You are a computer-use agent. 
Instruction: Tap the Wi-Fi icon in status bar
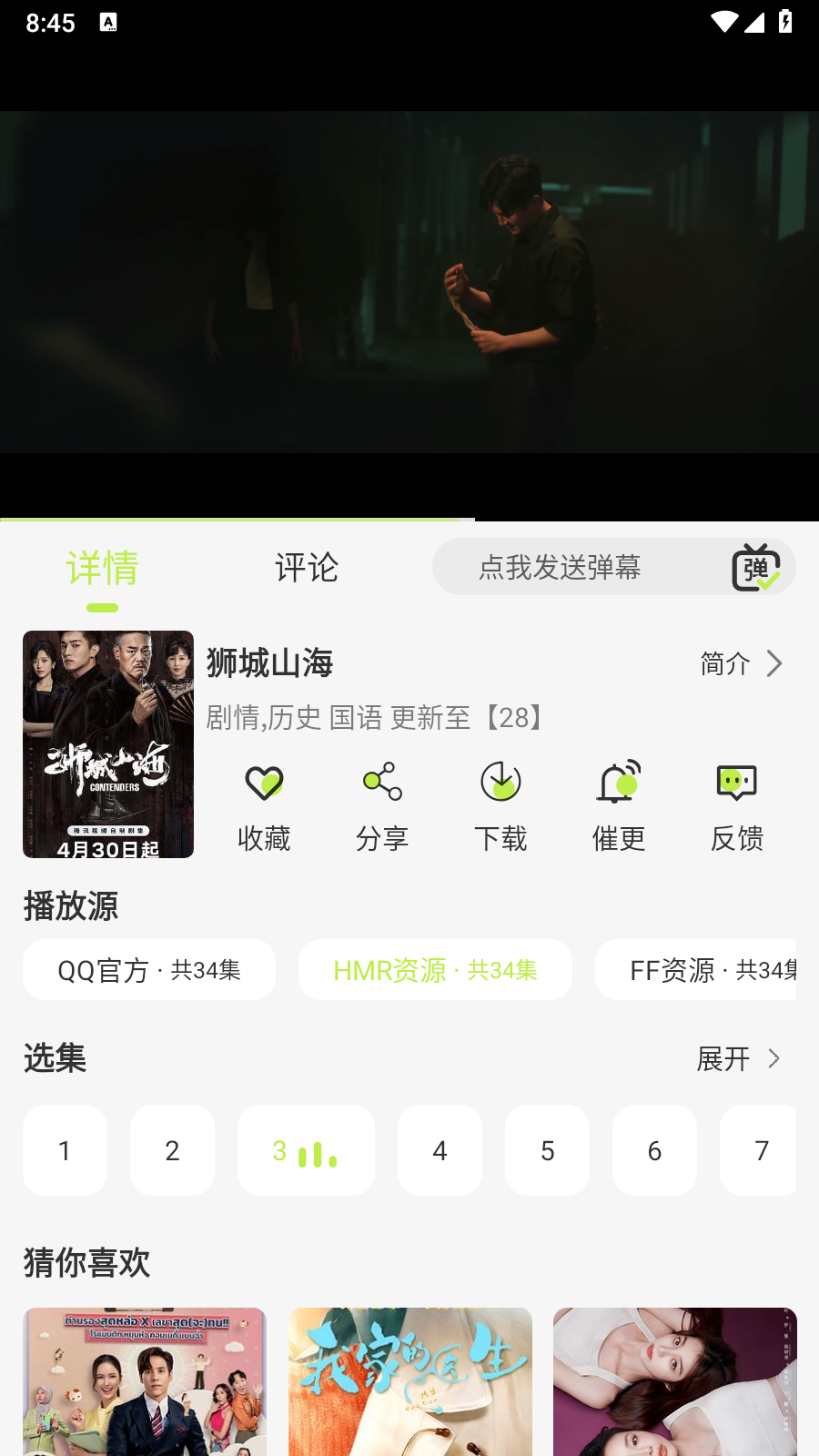click(723, 23)
